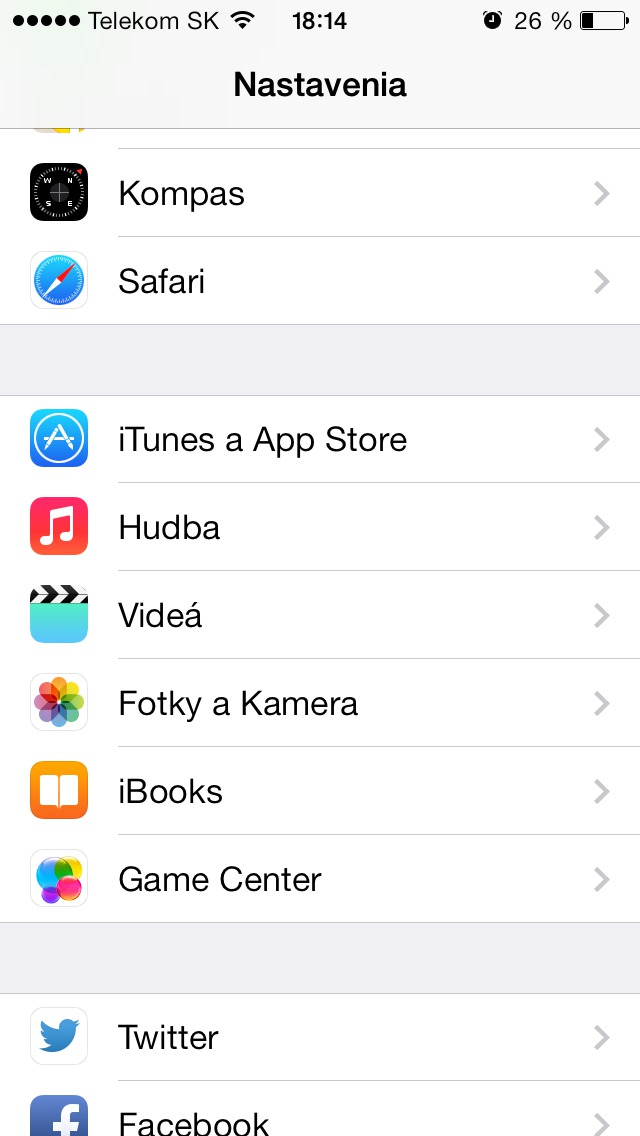The height and width of the screenshot is (1136, 640).
Task: Open the Safari settings row
Action: pos(320,281)
